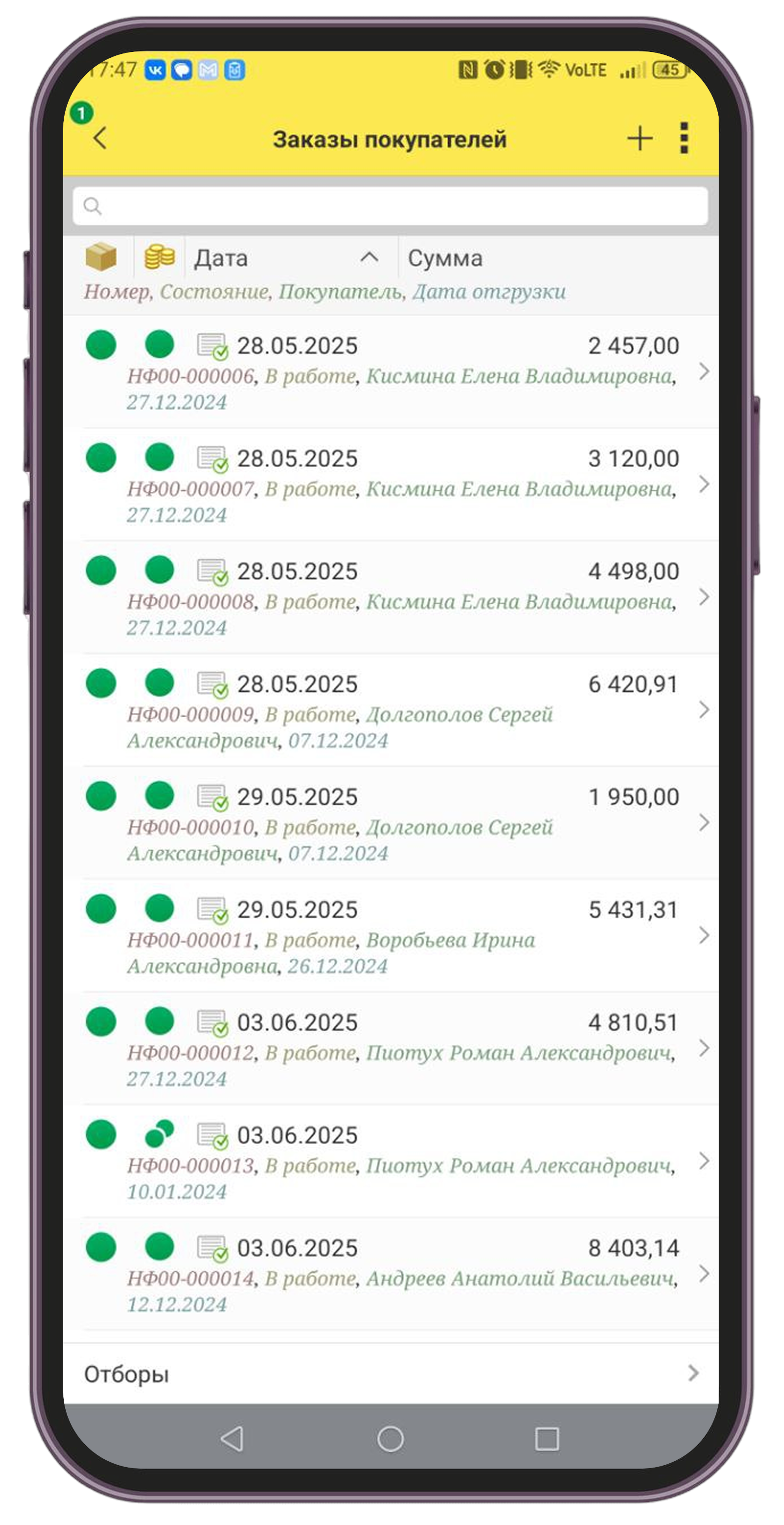Open recent apps from navigation bar

point(546,1439)
